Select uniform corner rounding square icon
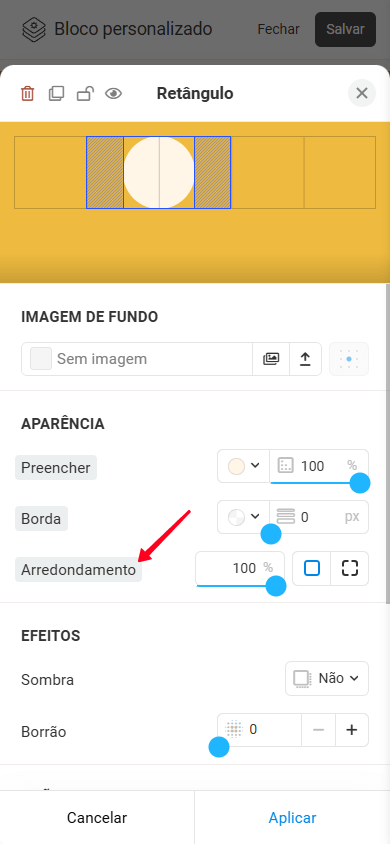 (x=311, y=568)
